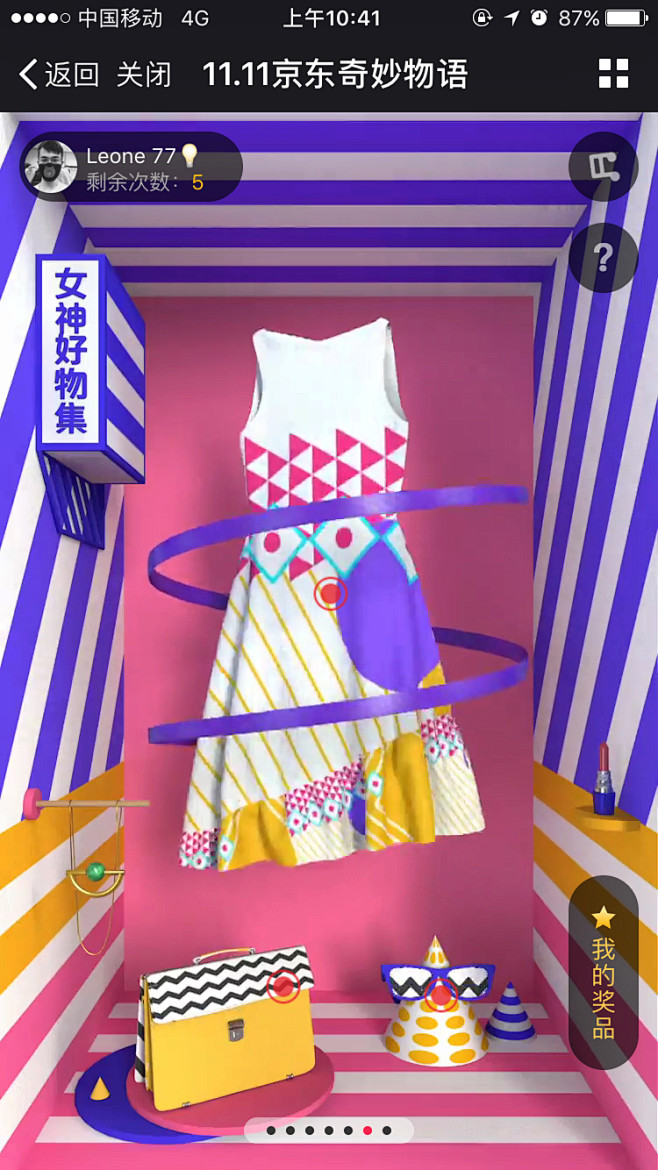Go back with the 返回 arrow

coord(58,74)
